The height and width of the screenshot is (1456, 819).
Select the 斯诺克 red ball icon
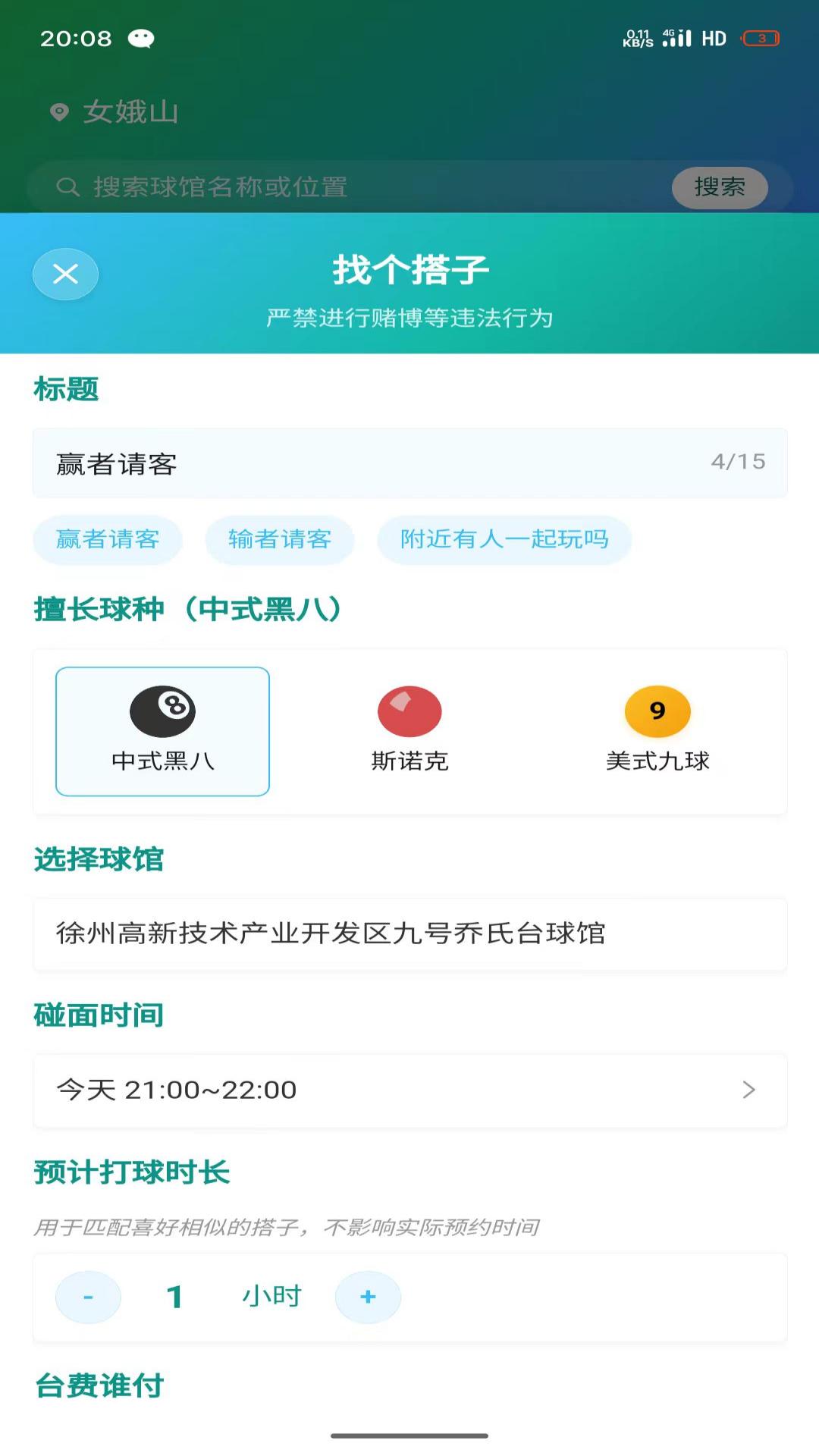point(409,711)
